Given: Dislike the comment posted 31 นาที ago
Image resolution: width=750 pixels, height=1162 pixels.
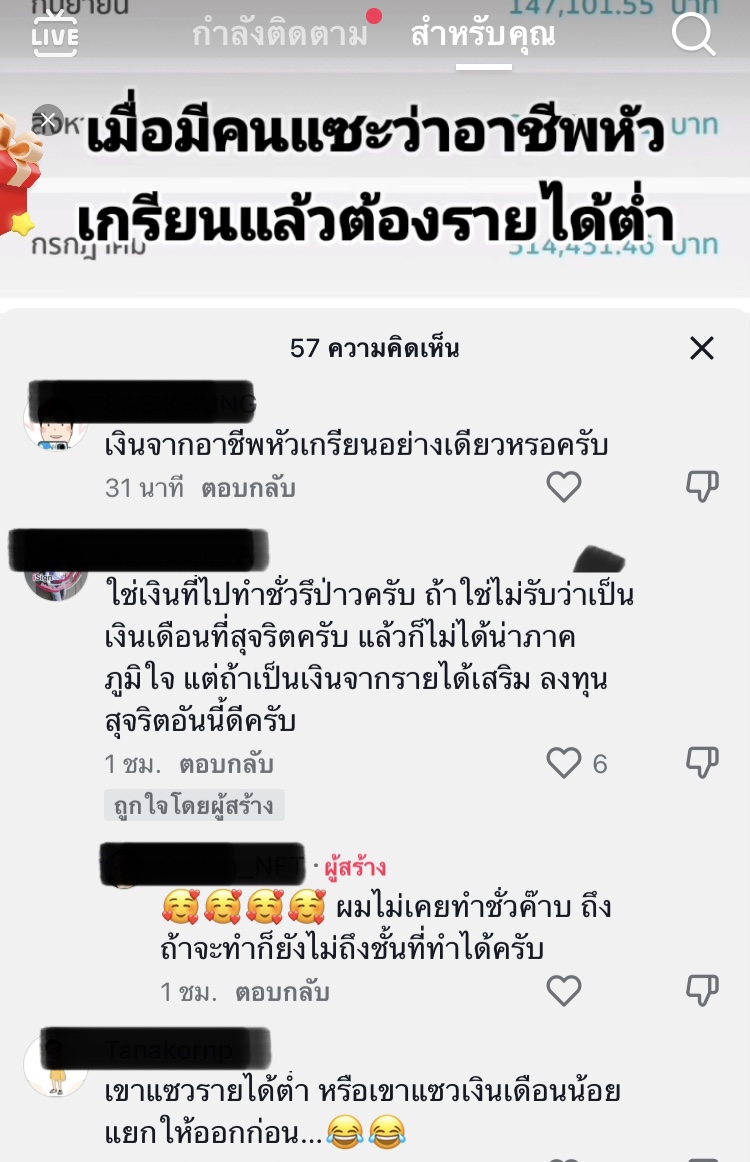Looking at the screenshot, I should point(702,487).
